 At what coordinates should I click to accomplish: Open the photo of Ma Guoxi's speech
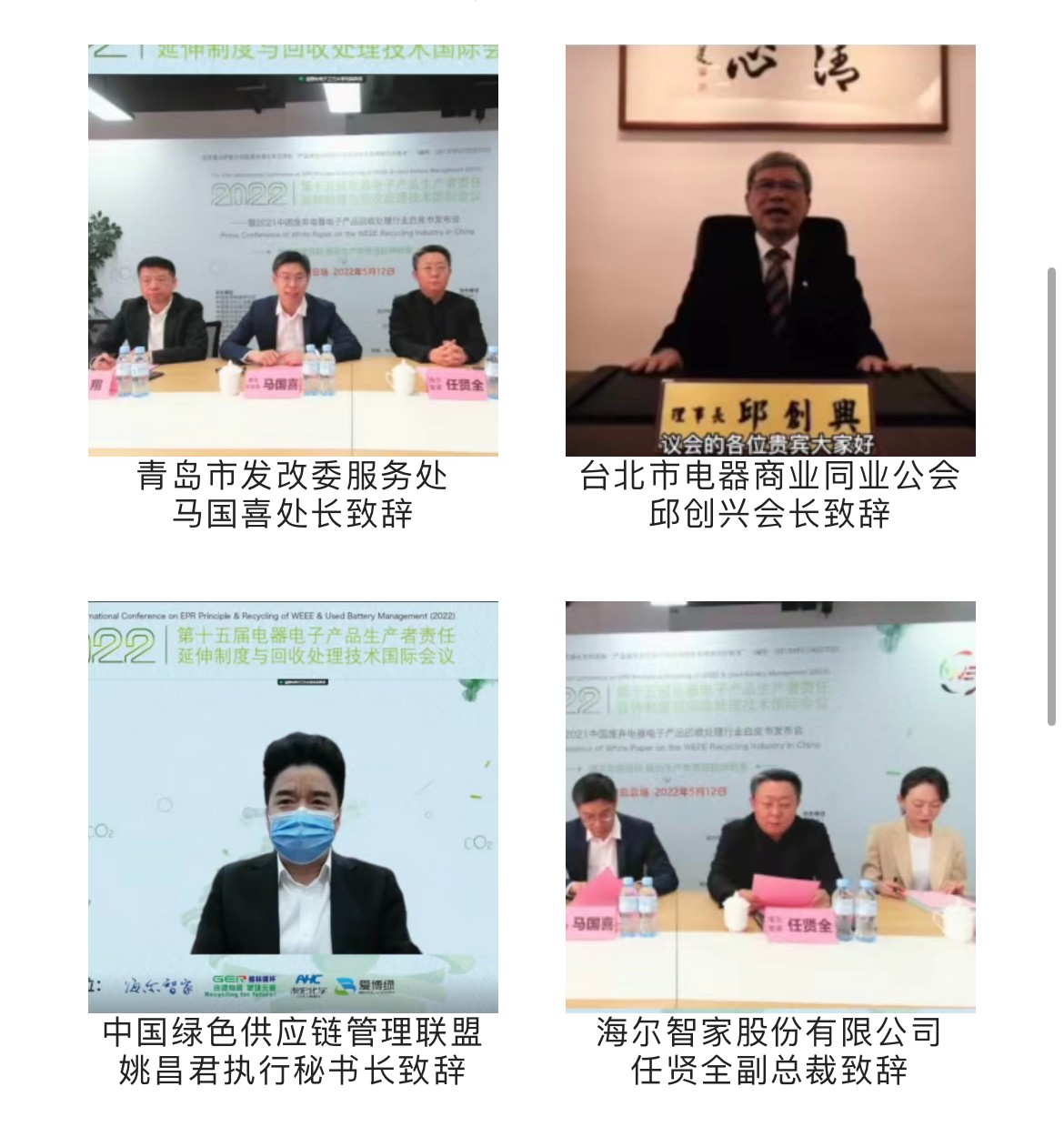(x=293, y=250)
